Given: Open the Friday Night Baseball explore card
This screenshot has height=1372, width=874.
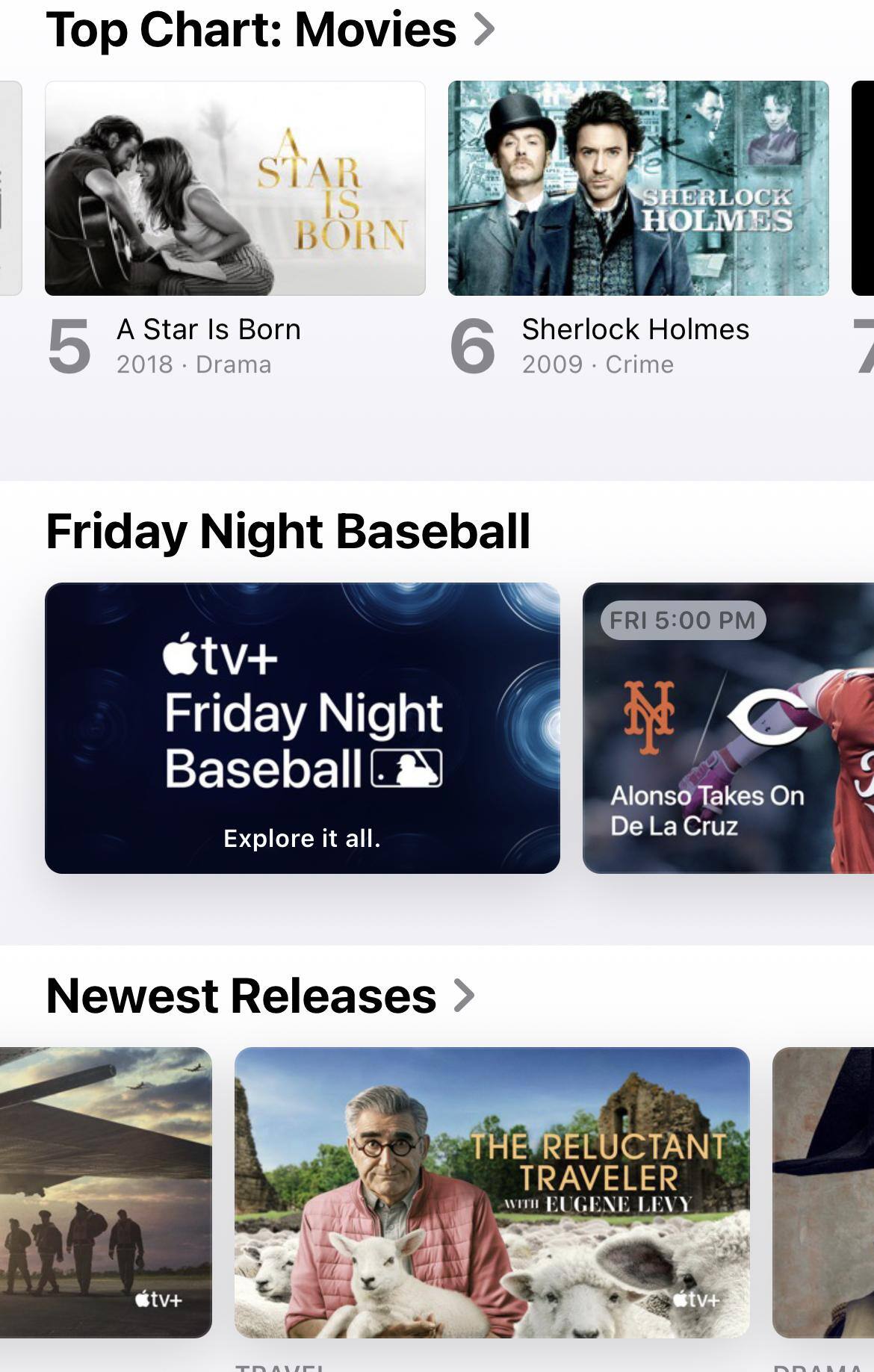Looking at the screenshot, I should (x=302, y=727).
